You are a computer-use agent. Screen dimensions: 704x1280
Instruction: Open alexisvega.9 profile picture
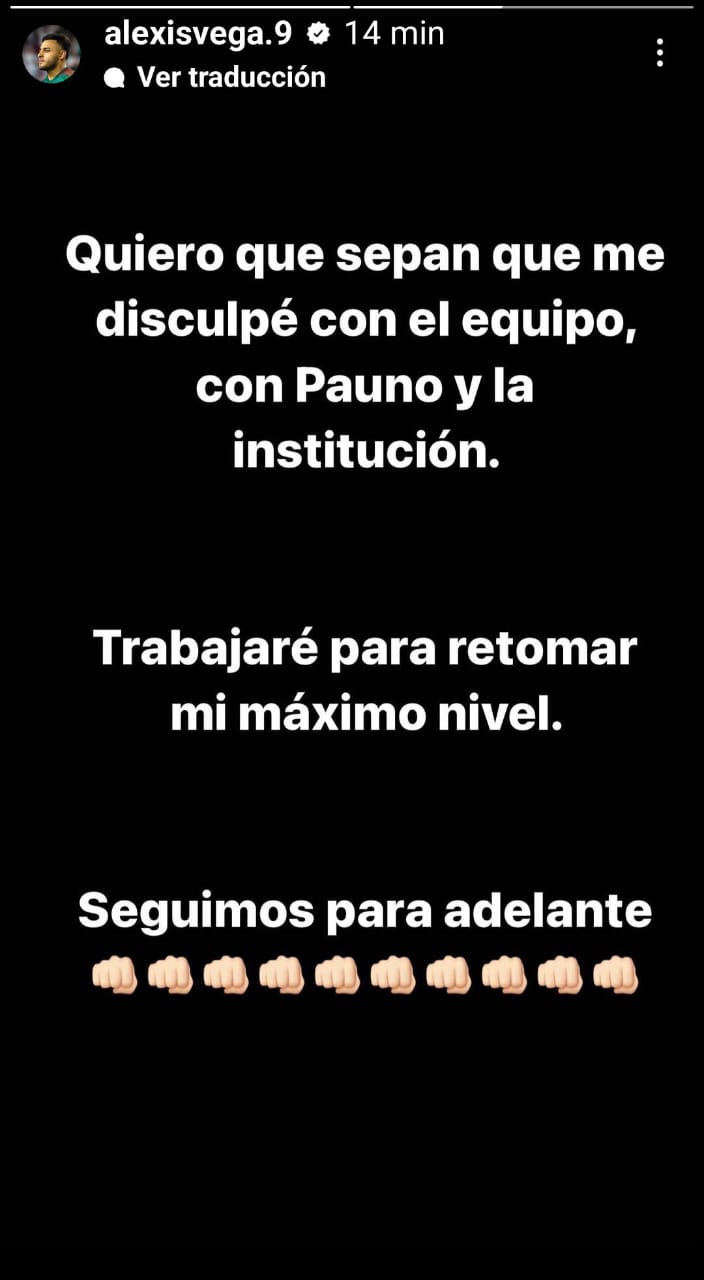(x=51, y=54)
